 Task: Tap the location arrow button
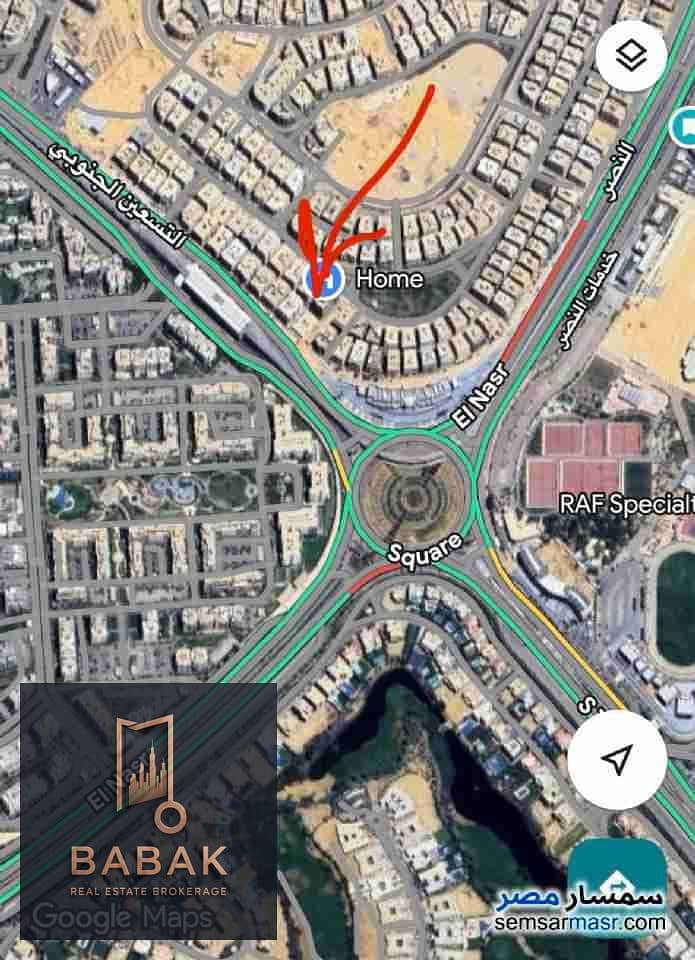[617, 758]
